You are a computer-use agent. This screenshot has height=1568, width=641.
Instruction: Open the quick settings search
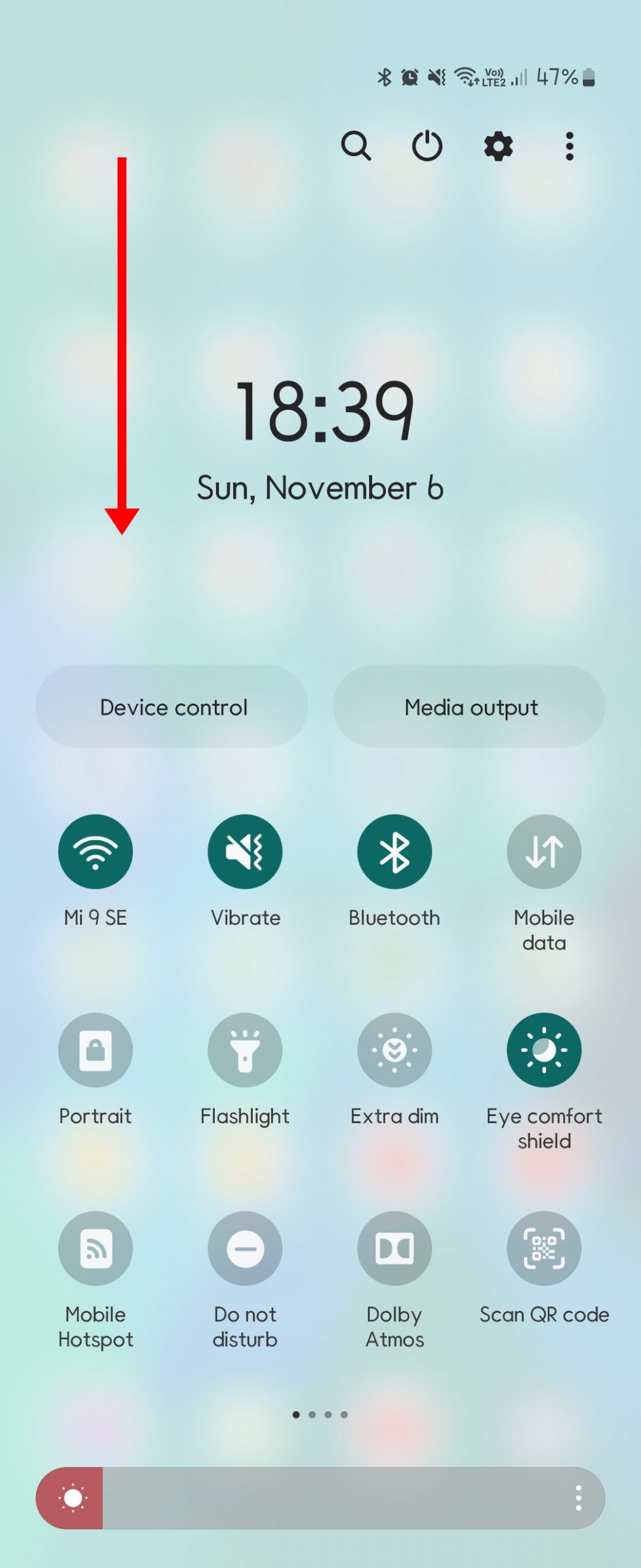tap(356, 146)
